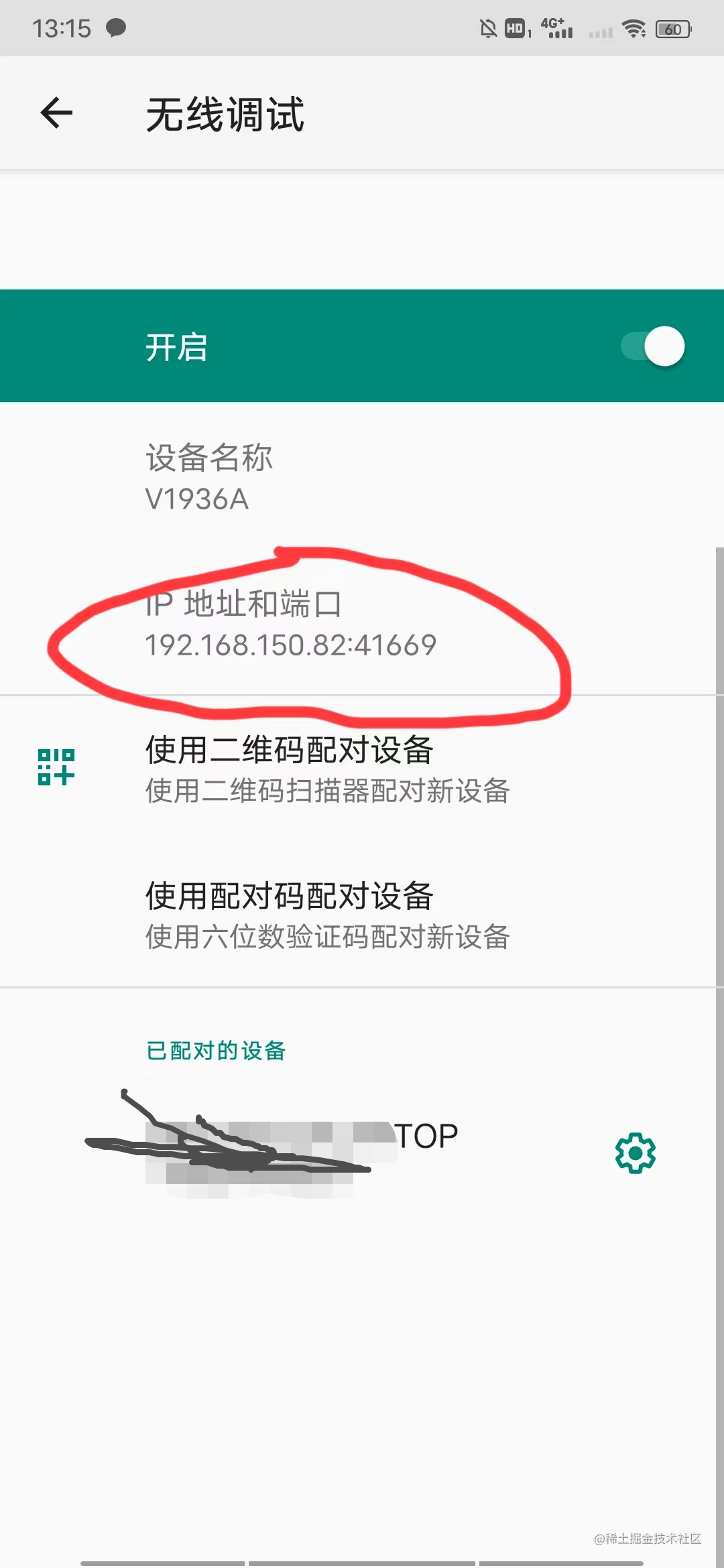The height and width of the screenshot is (1568, 724).
Task: Open the 设备名称 V1936A row
Action: pyautogui.click(x=362, y=477)
